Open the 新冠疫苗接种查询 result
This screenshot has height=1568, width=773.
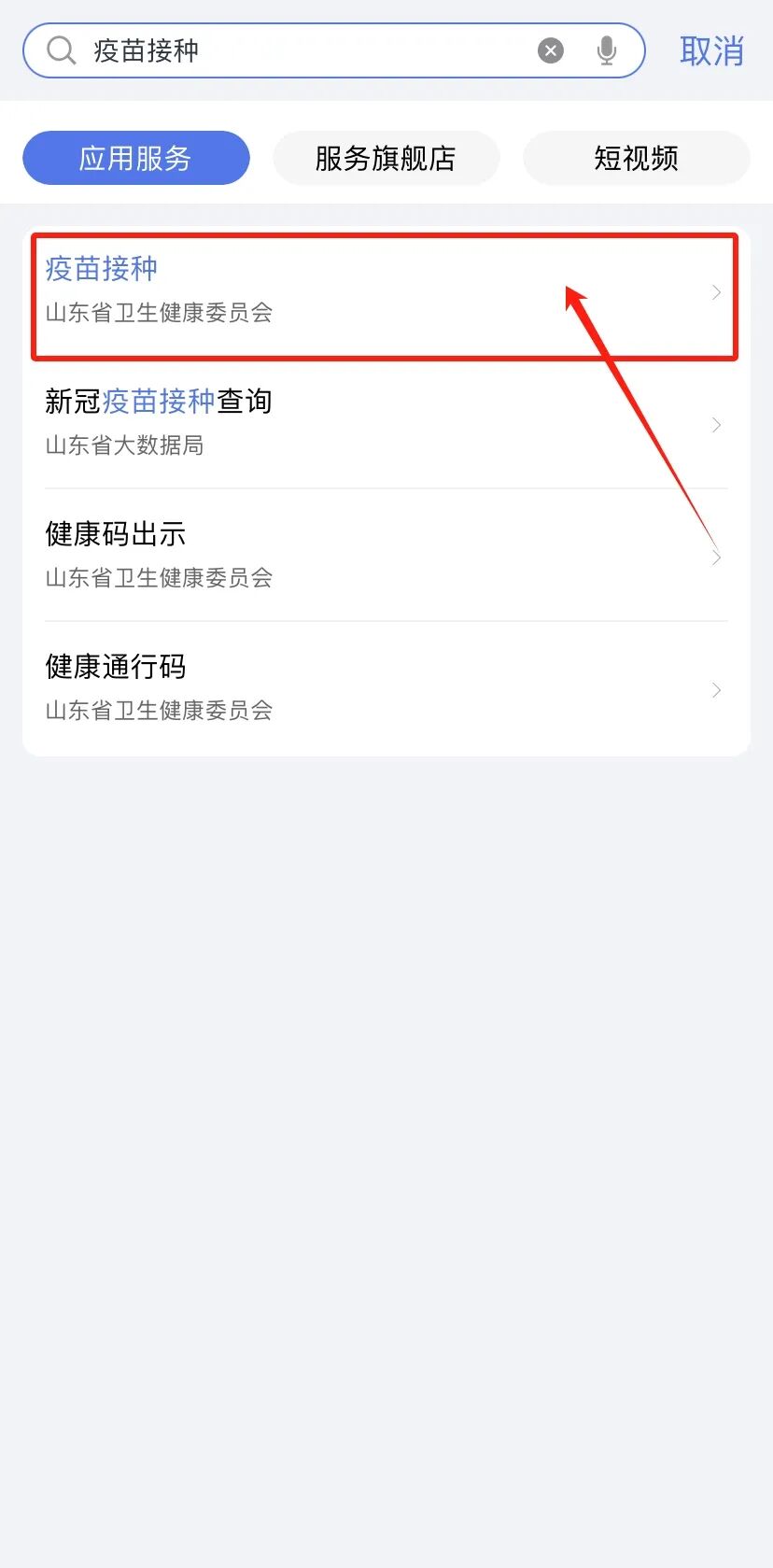point(385,423)
